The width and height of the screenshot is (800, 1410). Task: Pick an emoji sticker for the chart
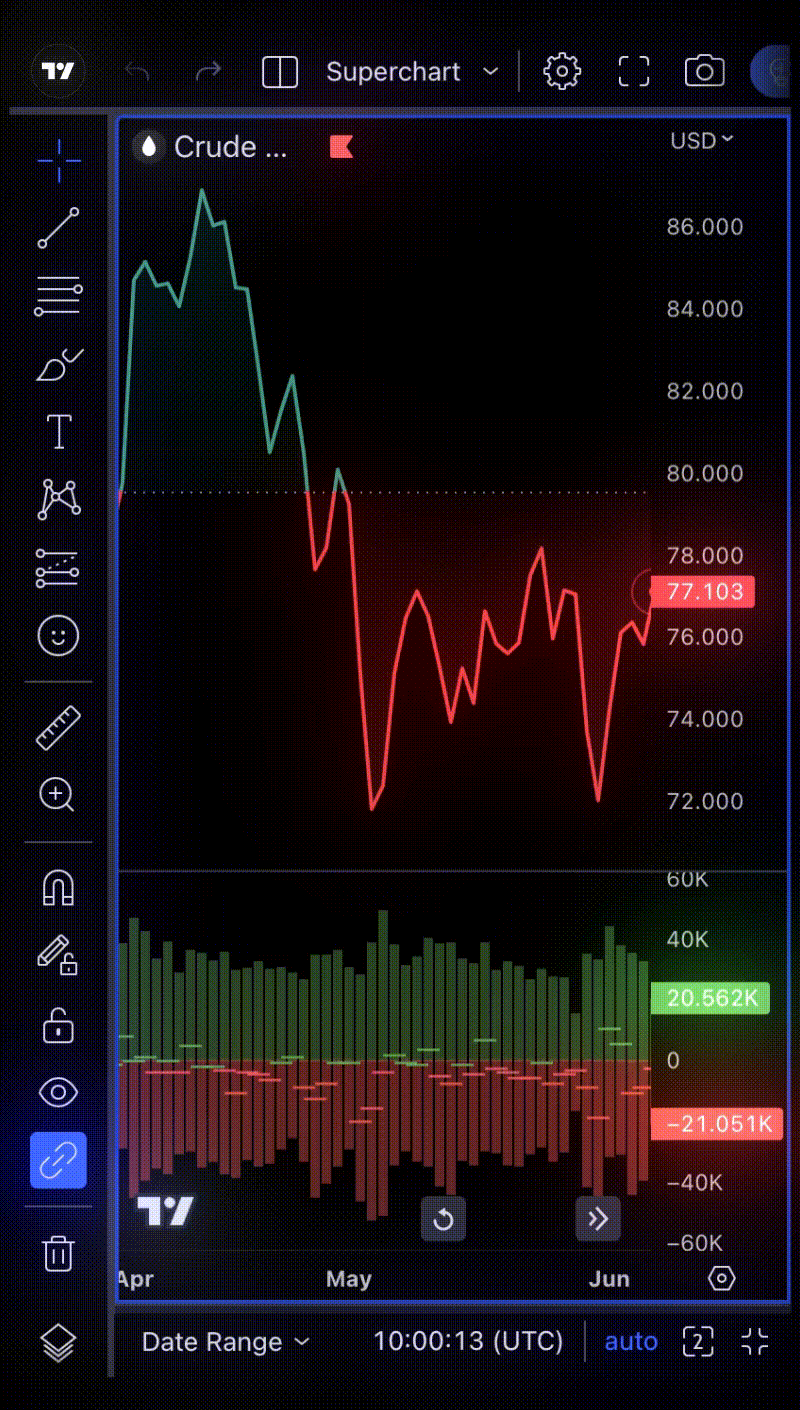pyautogui.click(x=57, y=637)
